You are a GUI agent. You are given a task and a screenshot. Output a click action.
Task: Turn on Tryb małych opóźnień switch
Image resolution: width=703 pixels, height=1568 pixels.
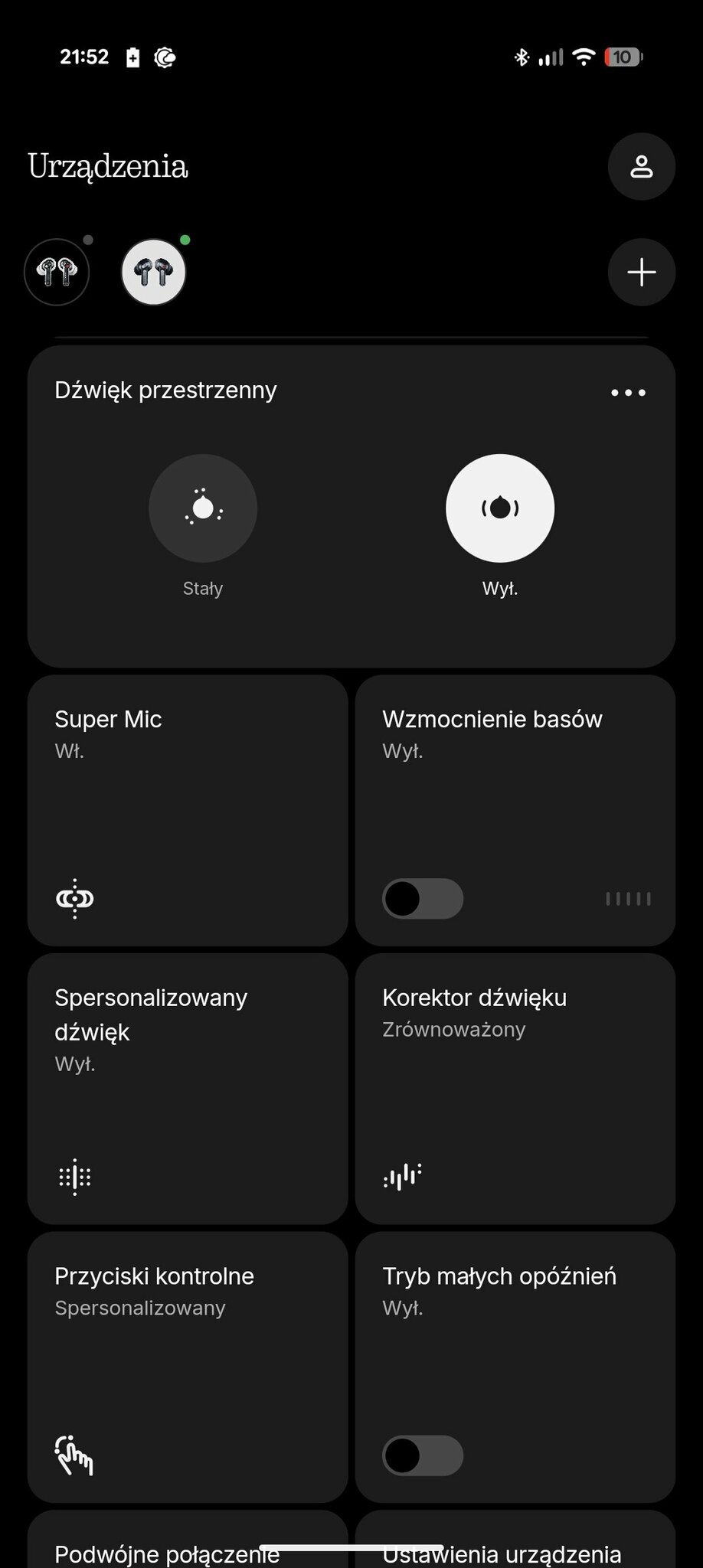[423, 1455]
